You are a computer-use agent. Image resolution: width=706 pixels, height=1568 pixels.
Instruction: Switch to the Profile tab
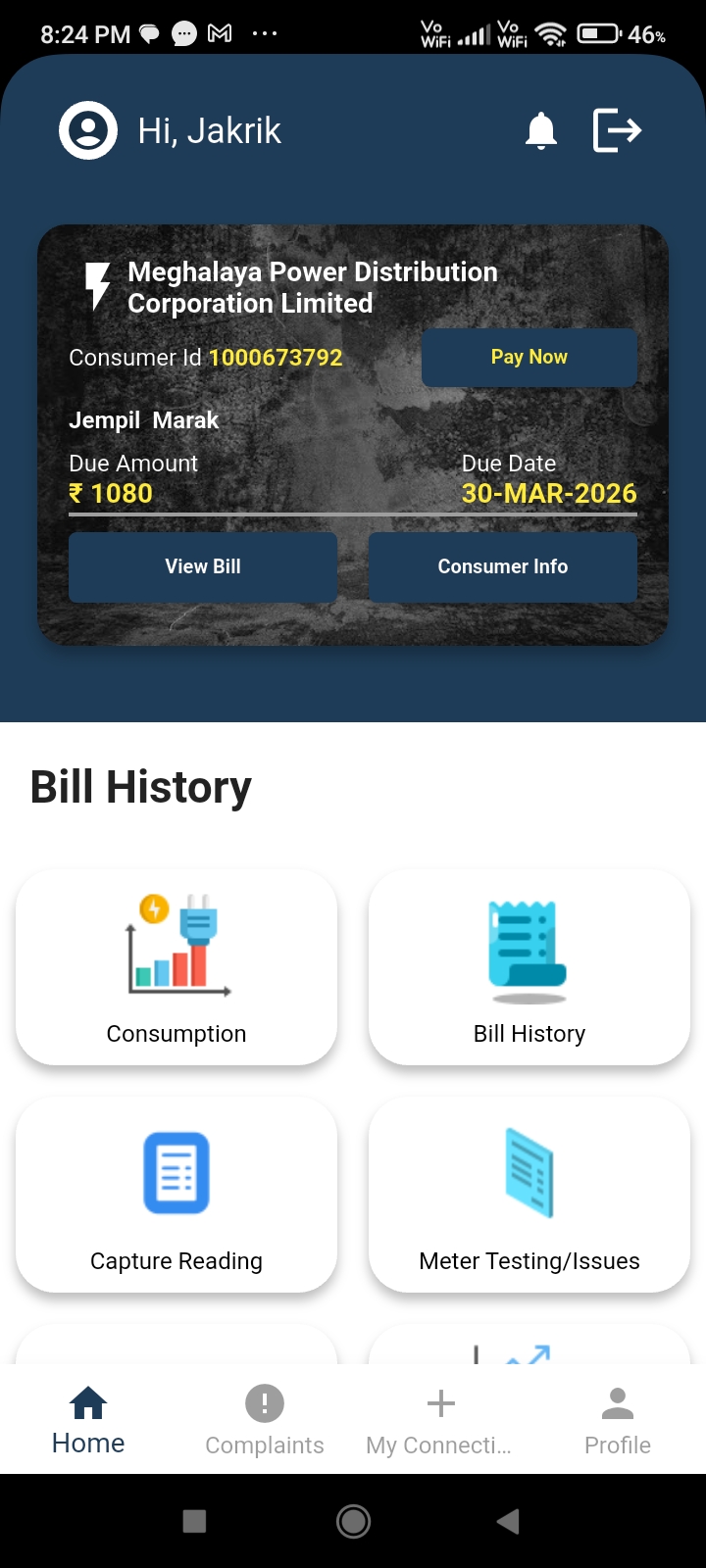618,1421
